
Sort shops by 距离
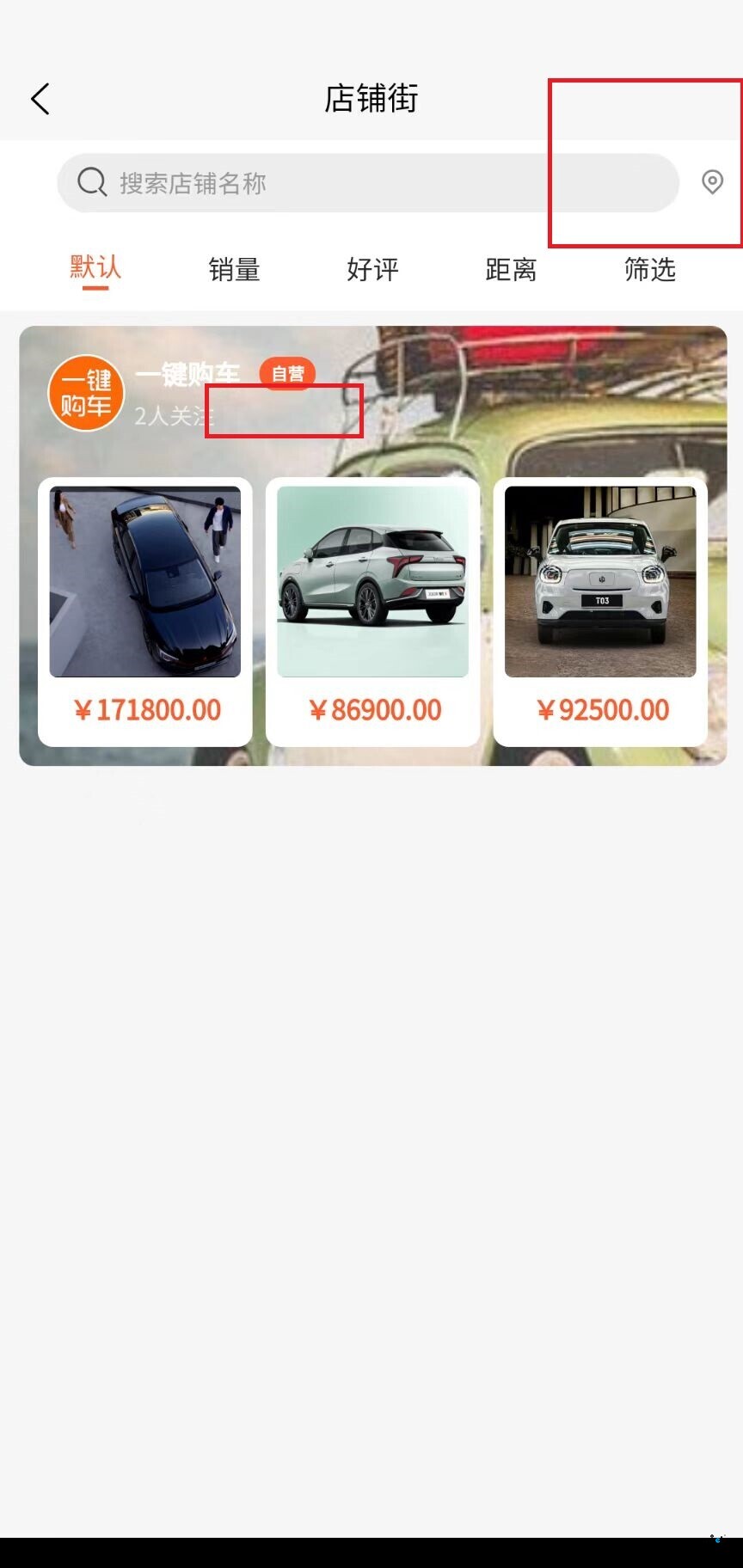511,270
